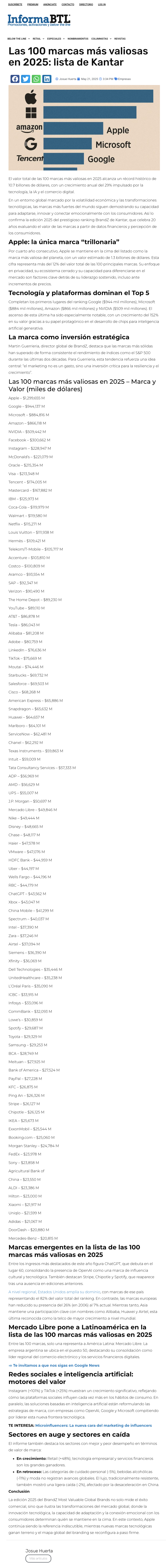Open the PREMIUM link
This screenshot has height=1568, width=166.
click(x=33, y=4)
